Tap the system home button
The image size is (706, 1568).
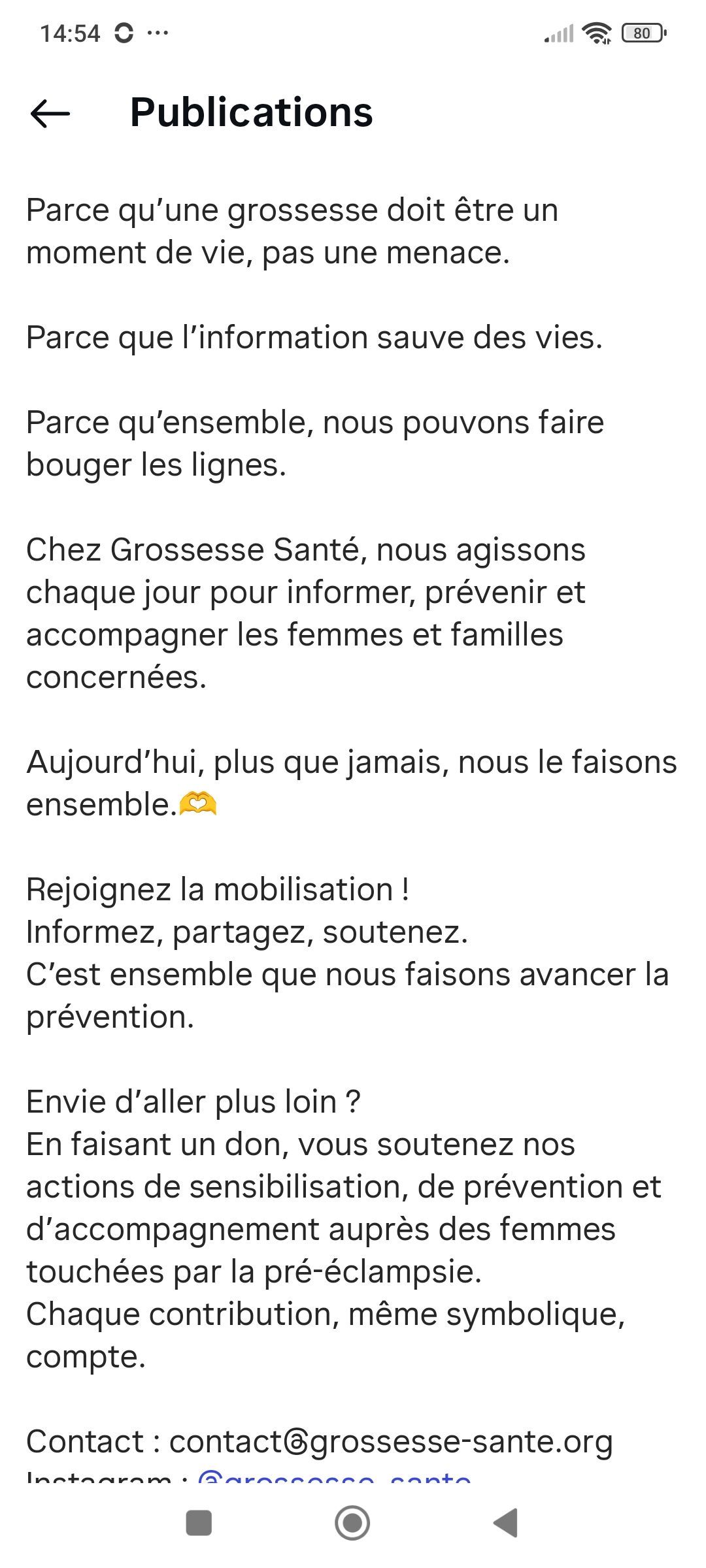pyautogui.click(x=352, y=1523)
